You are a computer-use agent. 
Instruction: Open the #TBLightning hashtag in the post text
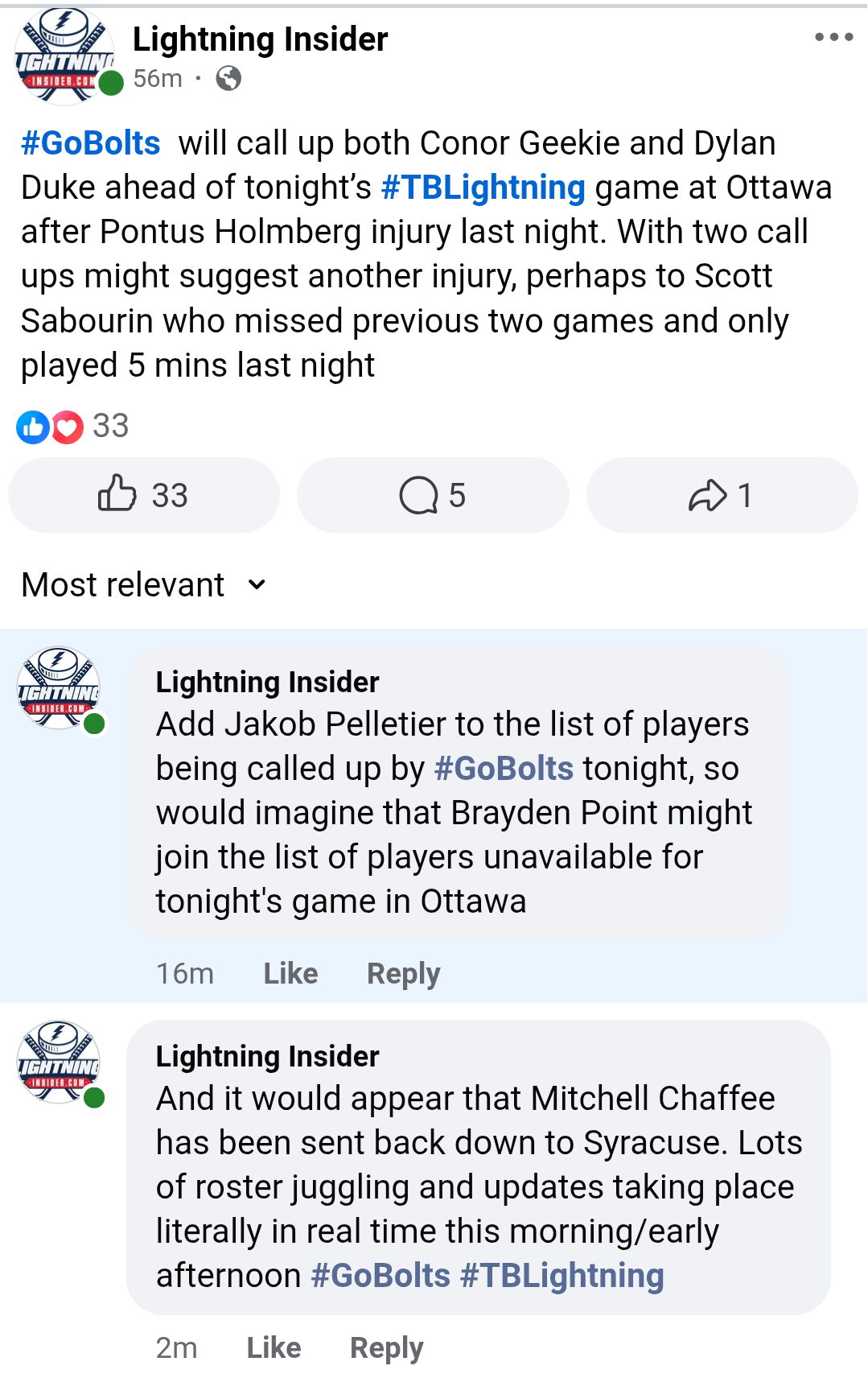pos(483,188)
